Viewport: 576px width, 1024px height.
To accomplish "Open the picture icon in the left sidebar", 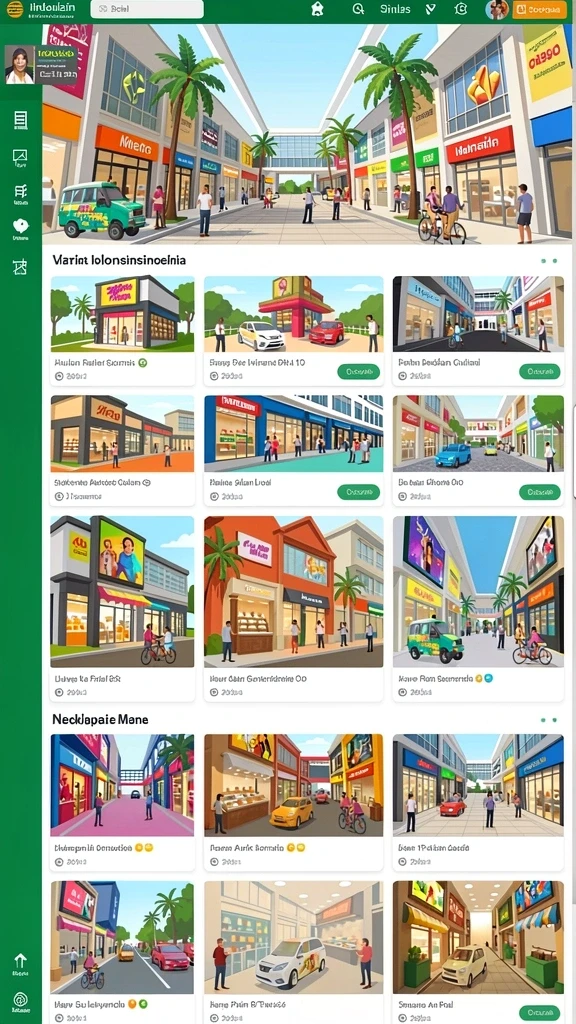I will [x=20, y=157].
